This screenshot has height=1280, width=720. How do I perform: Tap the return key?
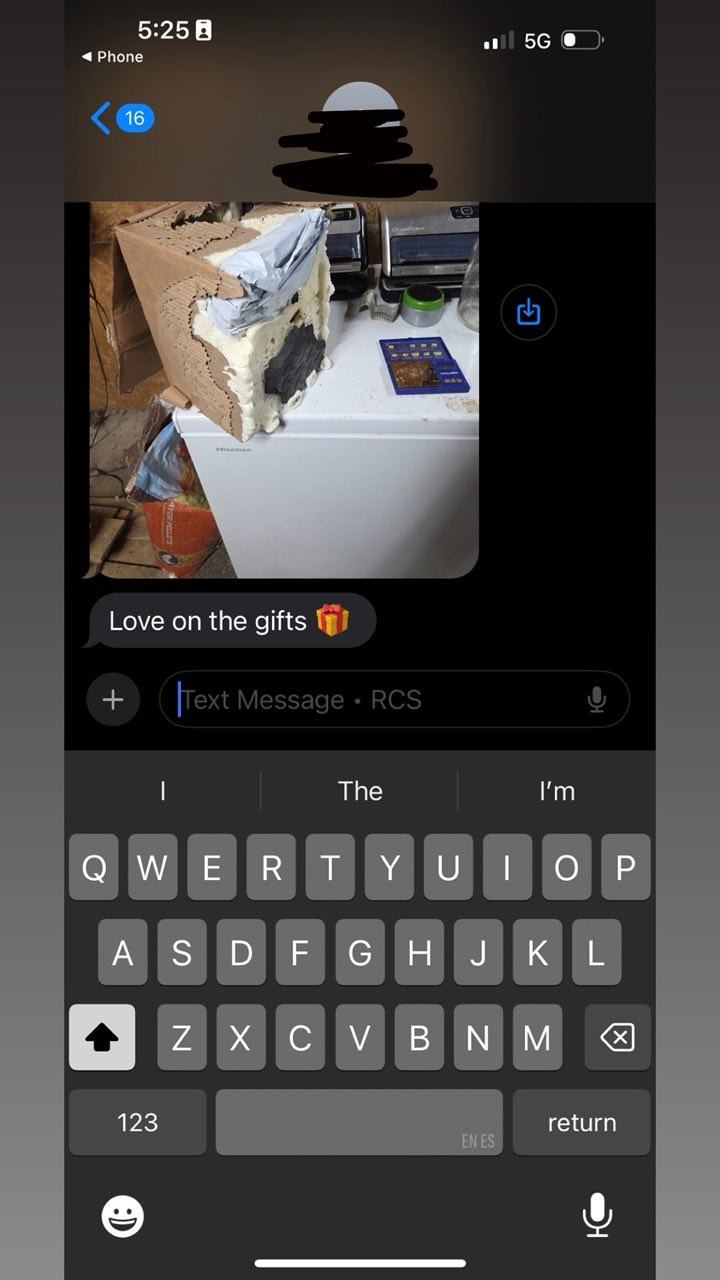581,1122
